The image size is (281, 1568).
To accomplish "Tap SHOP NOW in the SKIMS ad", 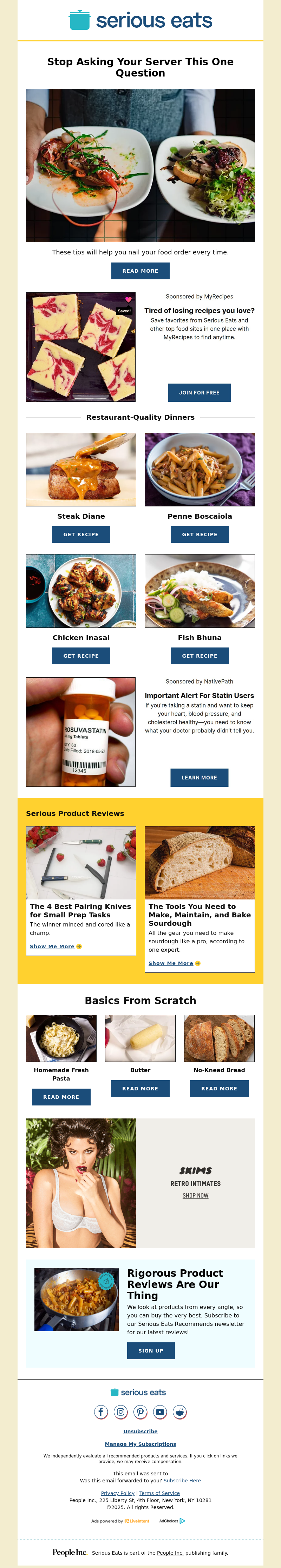I will [x=195, y=1196].
